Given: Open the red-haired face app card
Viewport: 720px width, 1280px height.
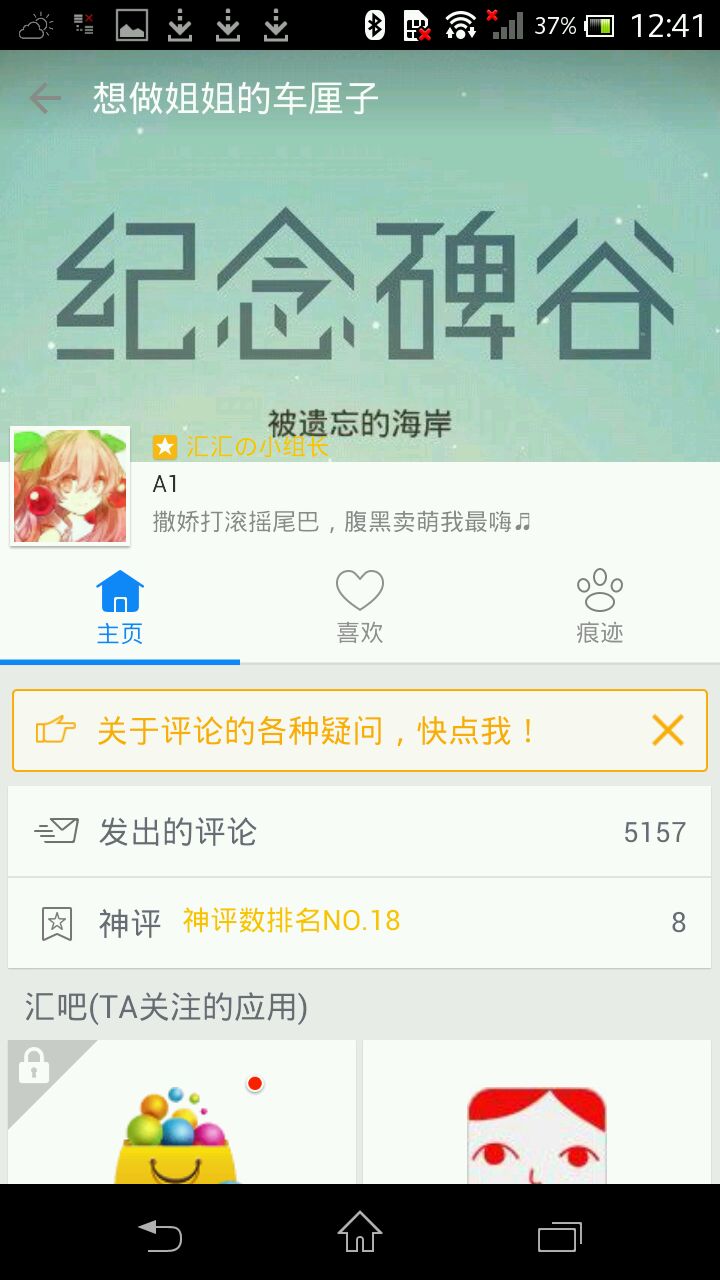Looking at the screenshot, I should point(537,1112).
